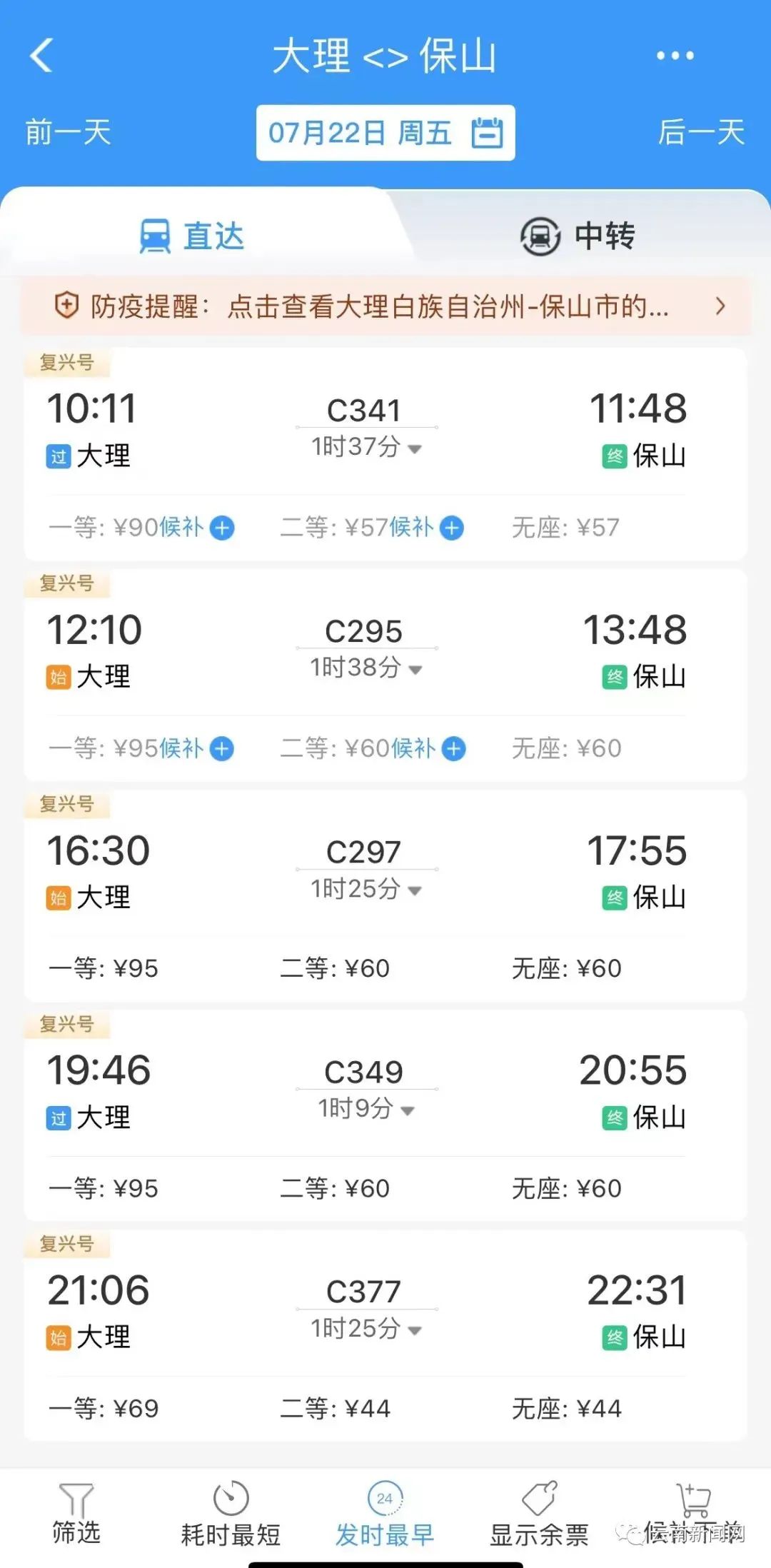Image resolution: width=771 pixels, height=1568 pixels.
Task: Switch to the 中转 transfer tab
Action: pyautogui.click(x=578, y=236)
